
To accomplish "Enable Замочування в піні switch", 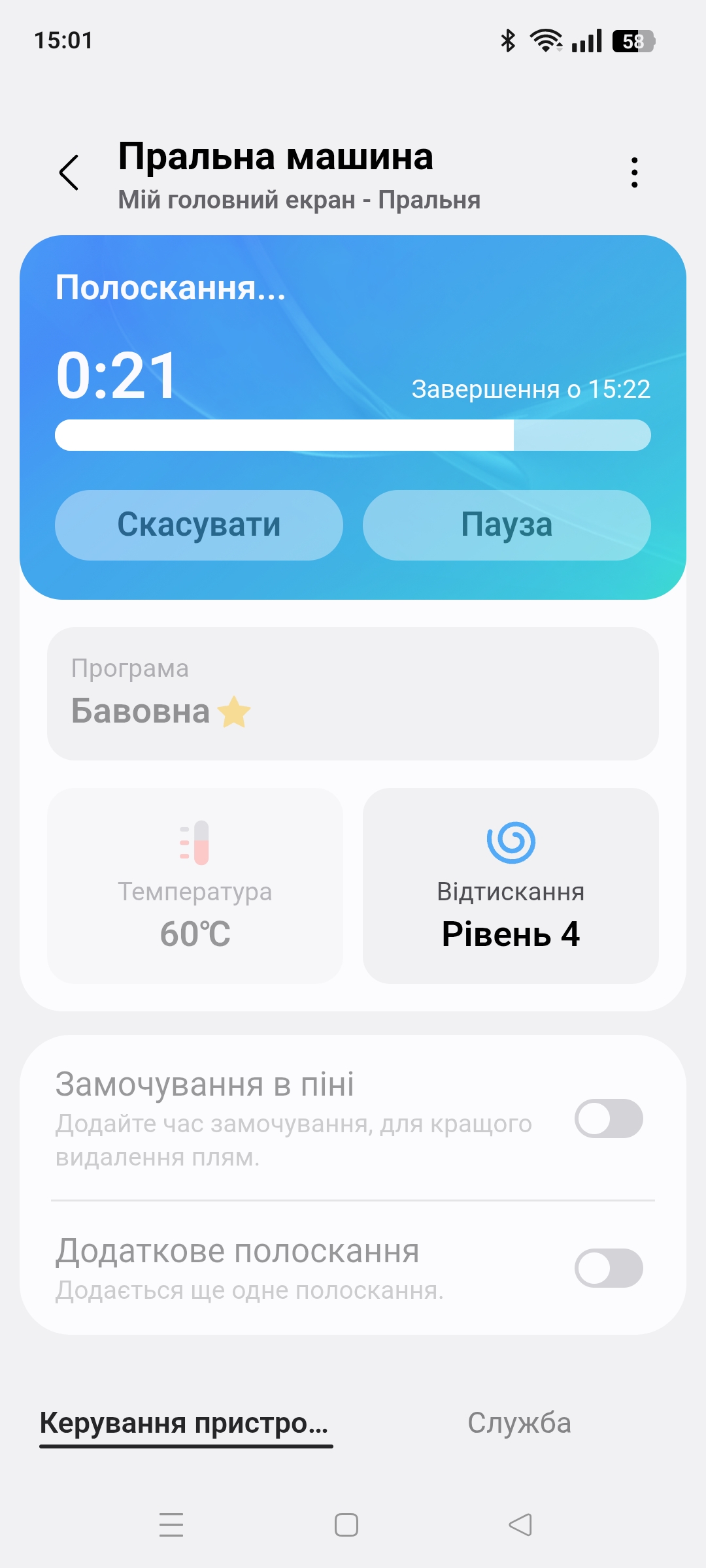I will tap(609, 1119).
